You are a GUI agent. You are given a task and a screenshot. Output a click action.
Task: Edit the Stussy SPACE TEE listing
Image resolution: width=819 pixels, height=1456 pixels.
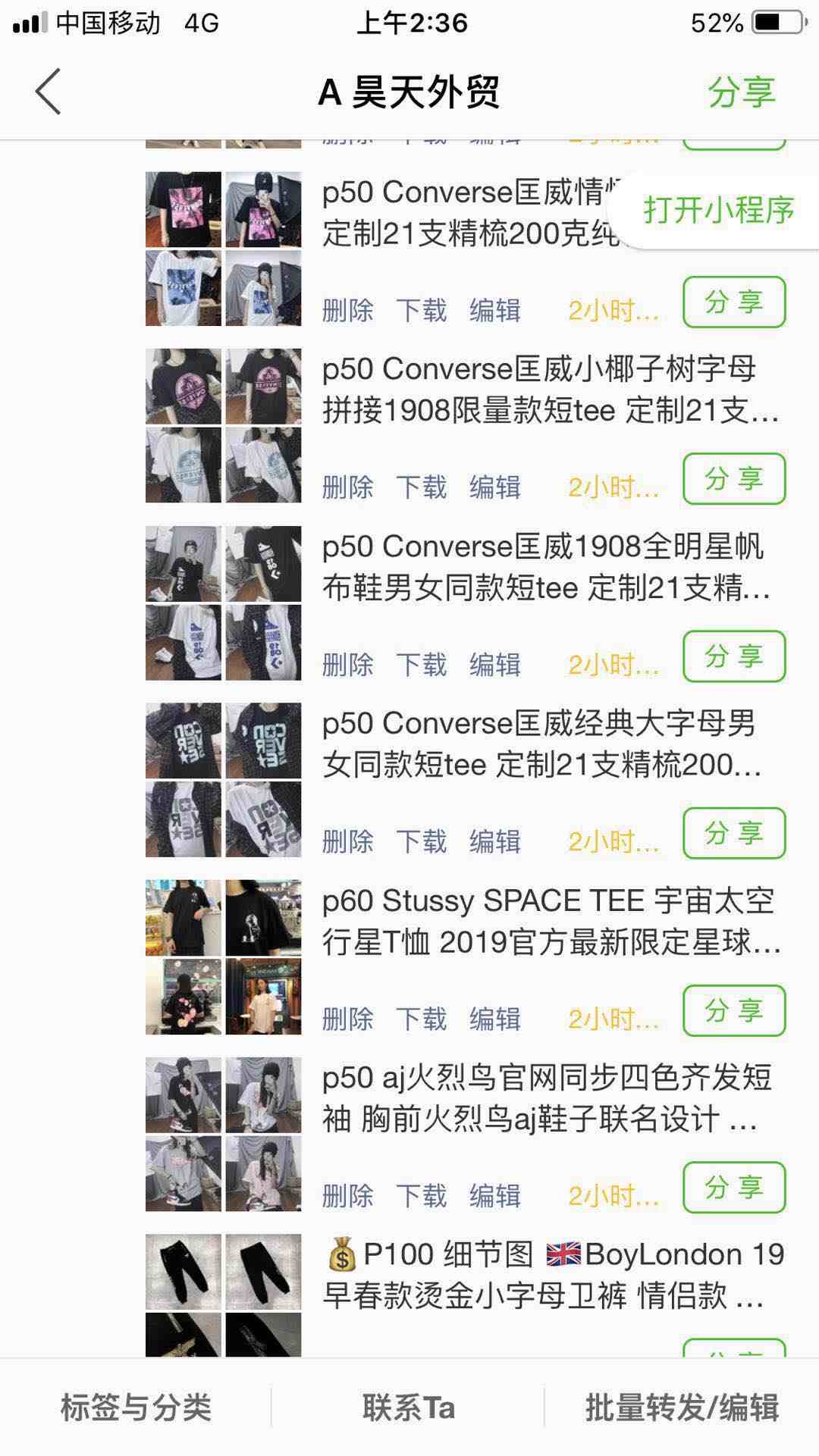point(494,1019)
